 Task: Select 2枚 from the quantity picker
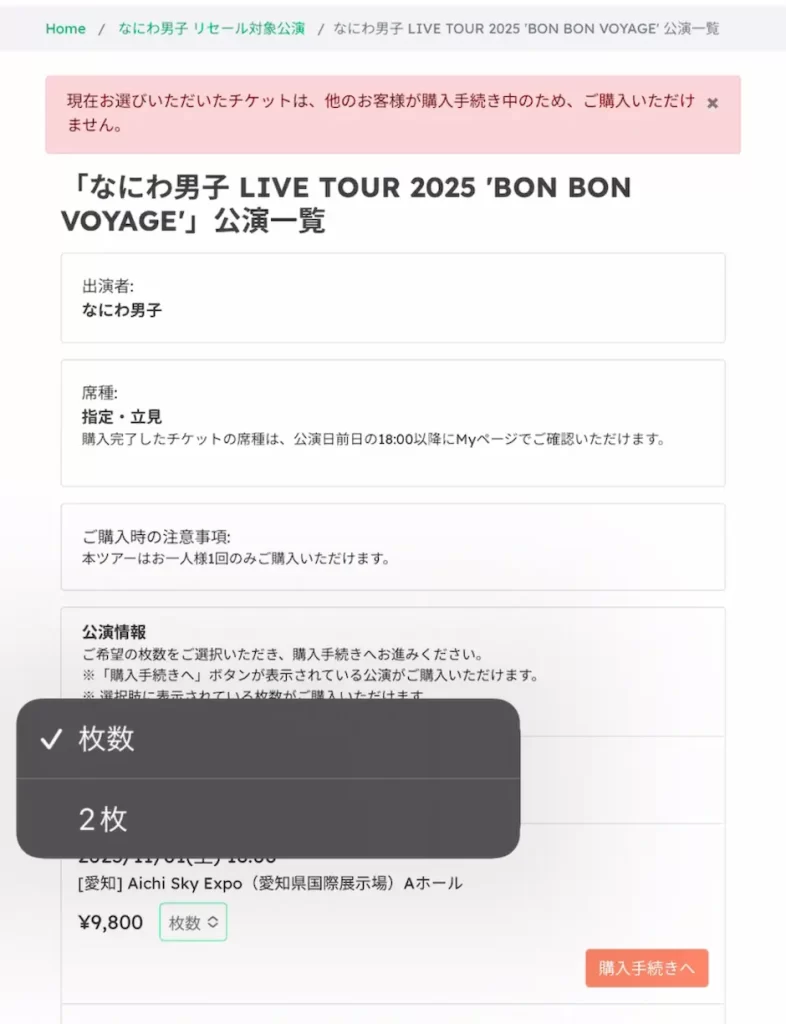(x=104, y=820)
